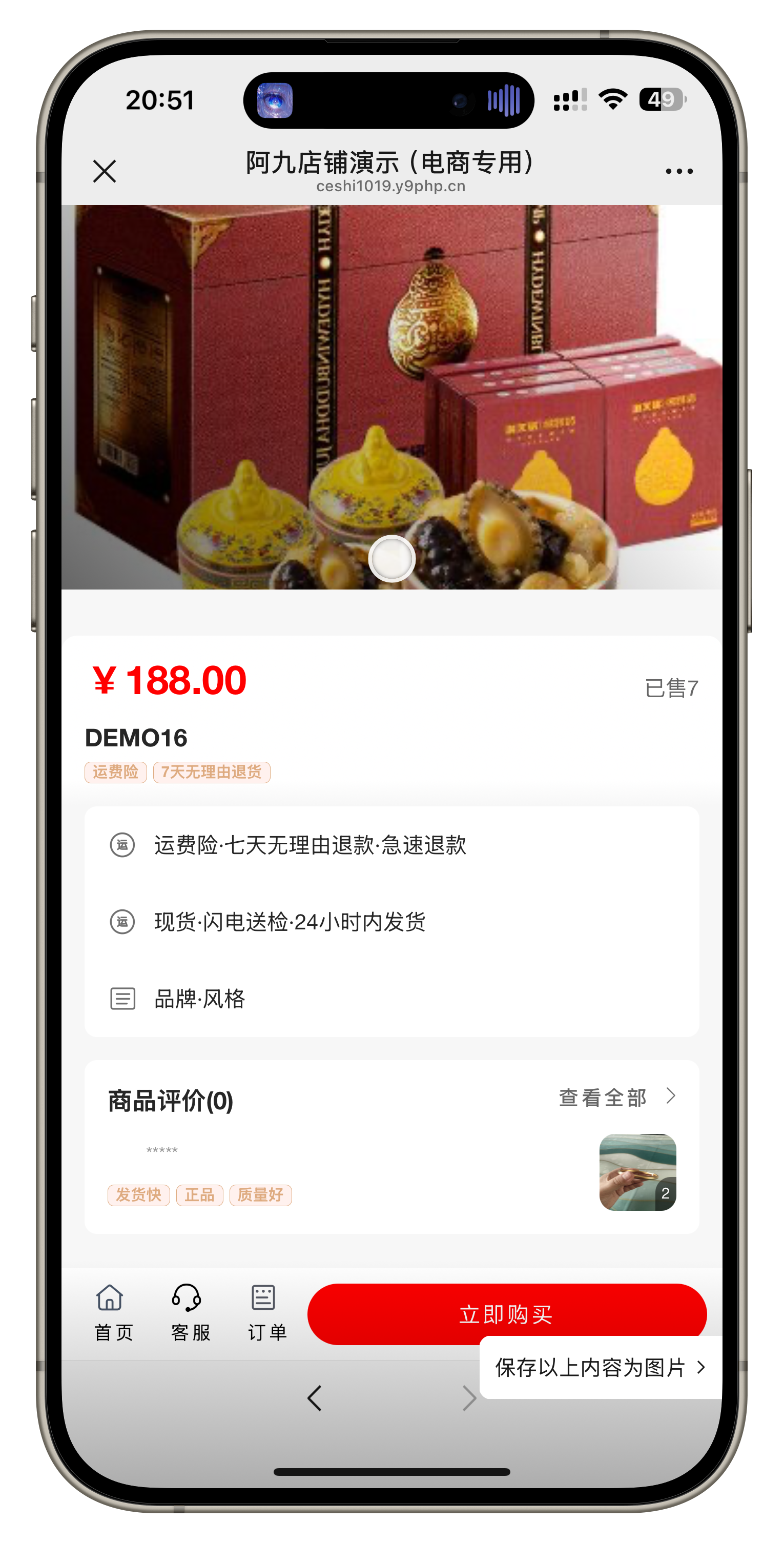Image resolution: width=784 pixels, height=1543 pixels.
Task: View the DEMO16 product image
Action: tap(391, 397)
